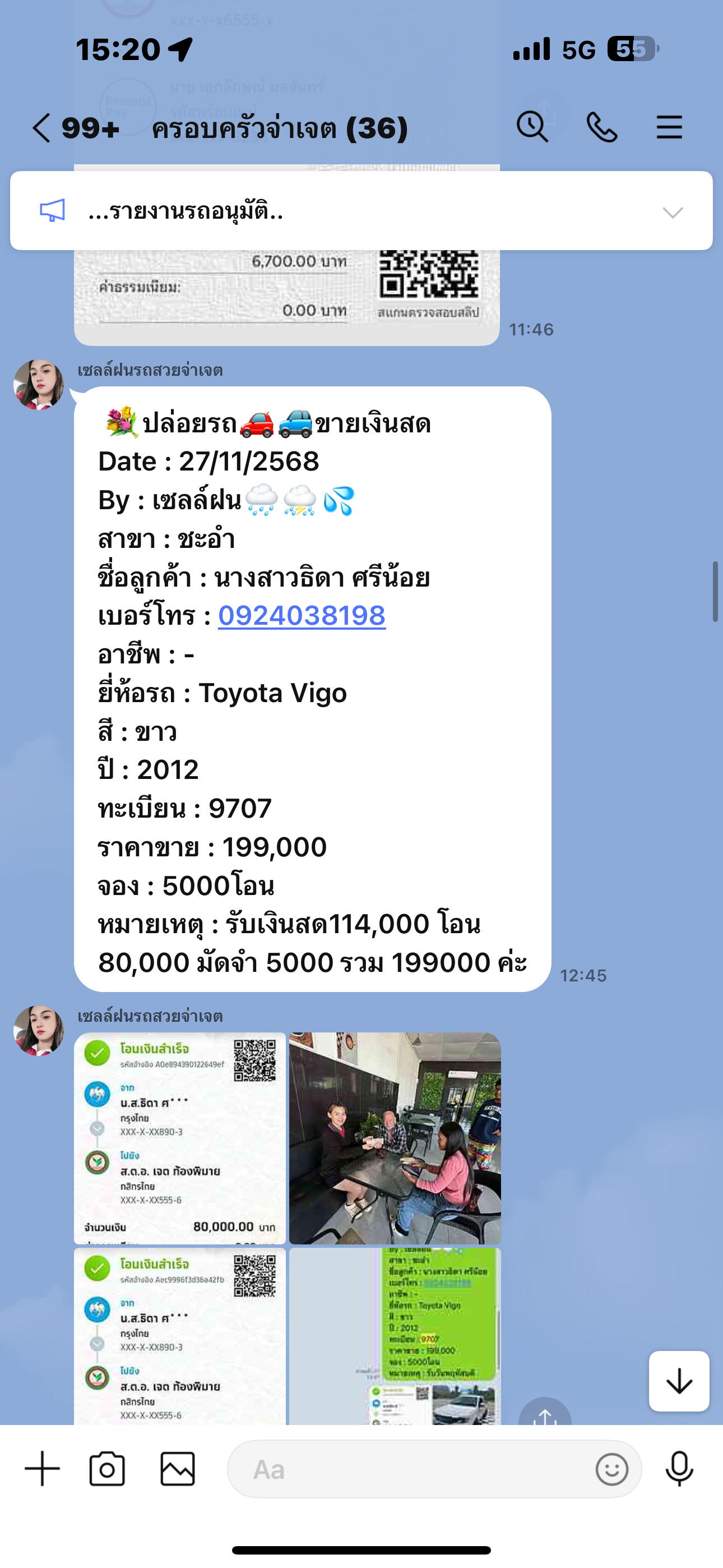Open the 80,000.00 baht transfer slip image

click(x=180, y=1137)
